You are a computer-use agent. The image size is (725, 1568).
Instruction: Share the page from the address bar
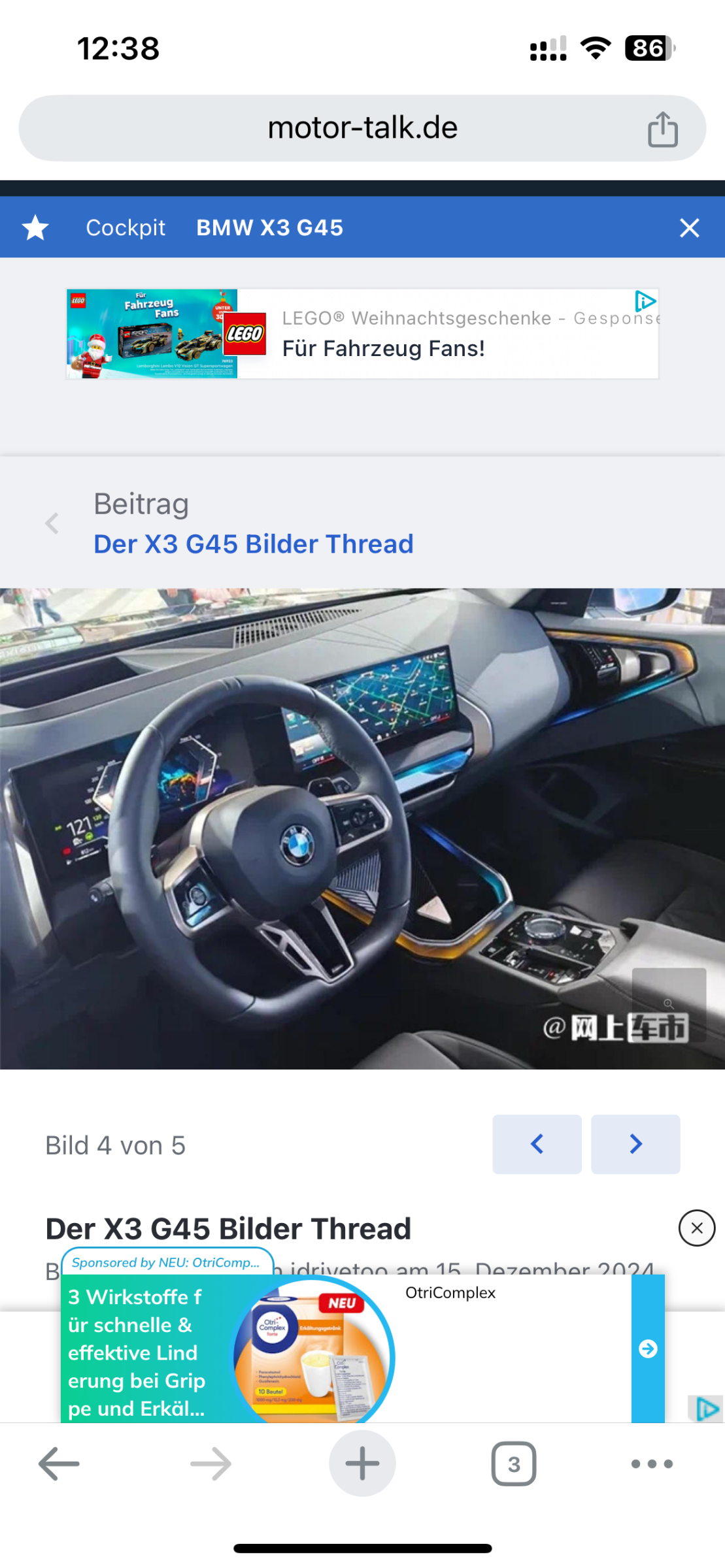pyautogui.click(x=662, y=129)
